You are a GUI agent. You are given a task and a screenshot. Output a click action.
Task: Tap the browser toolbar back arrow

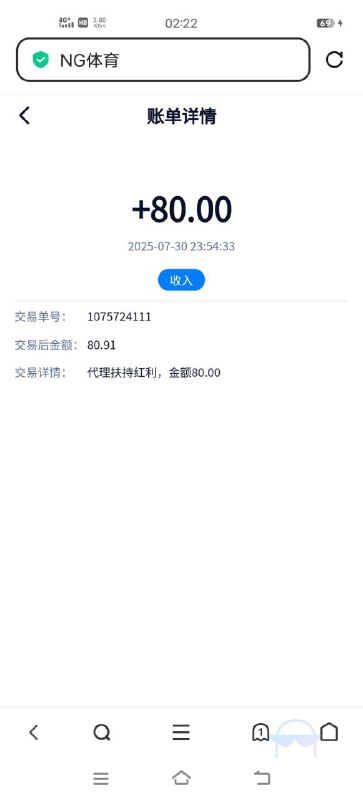coord(34,733)
